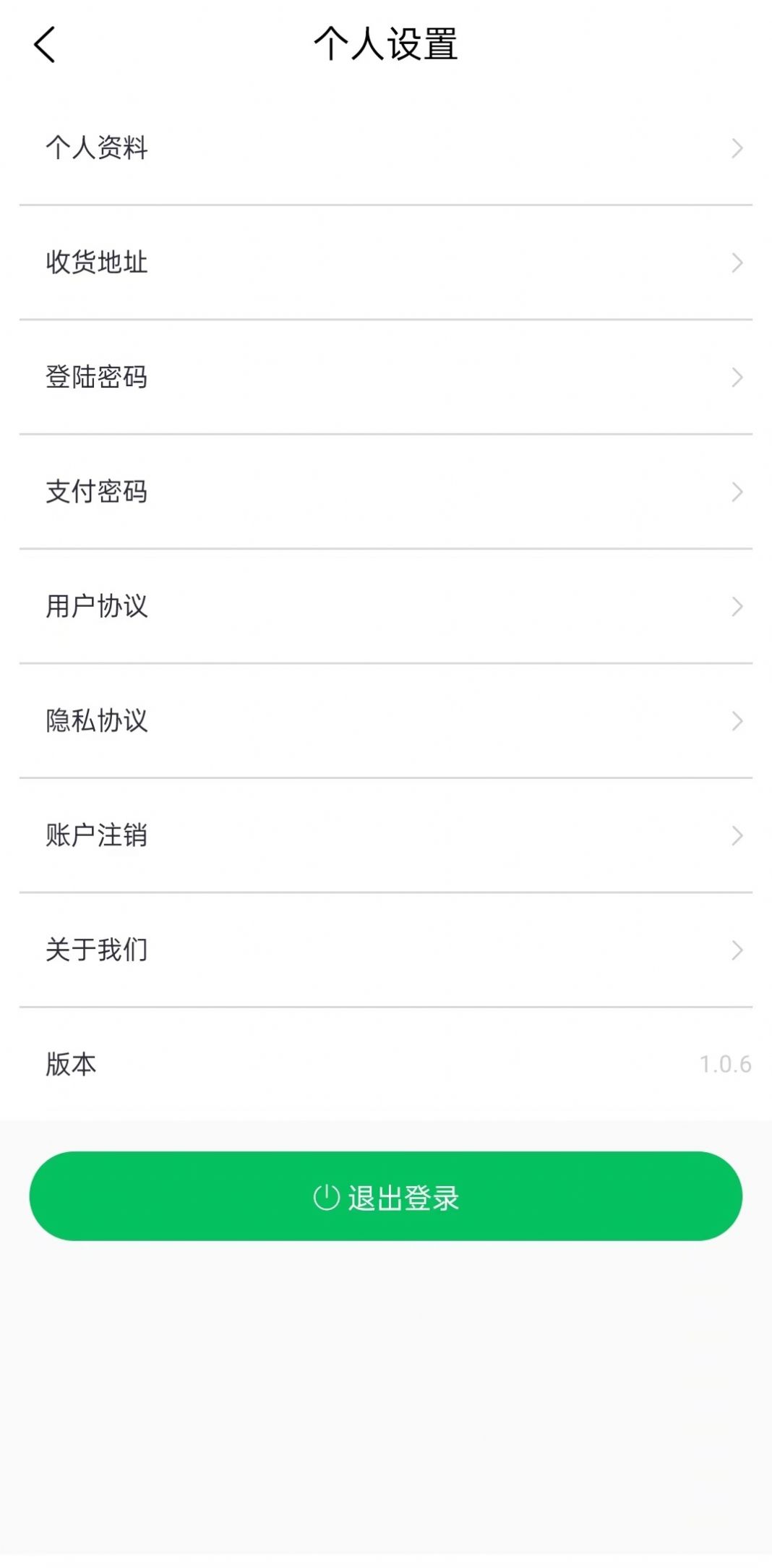
Task: Open 收货地址 to manage addresses
Action: (289, 263)
